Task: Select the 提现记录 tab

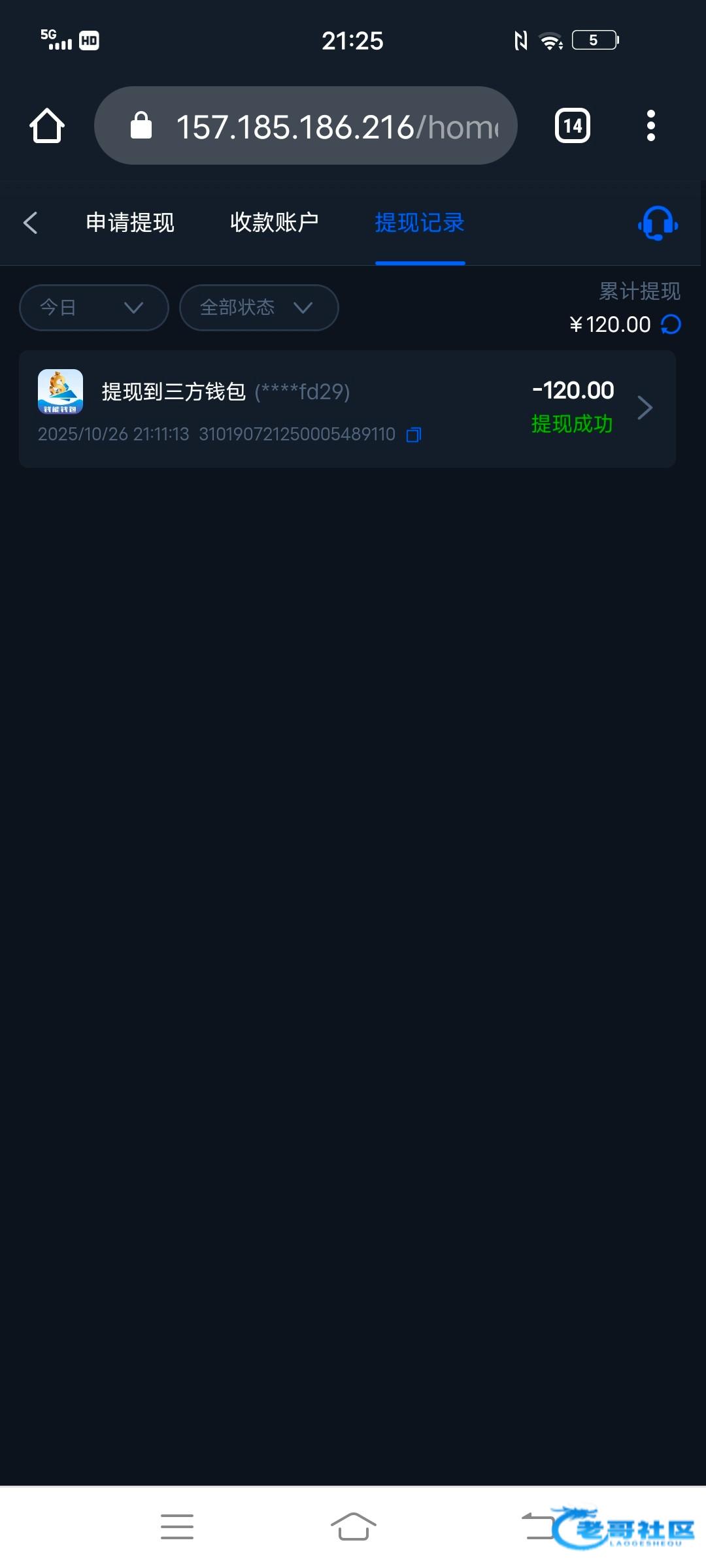Action: tap(420, 223)
